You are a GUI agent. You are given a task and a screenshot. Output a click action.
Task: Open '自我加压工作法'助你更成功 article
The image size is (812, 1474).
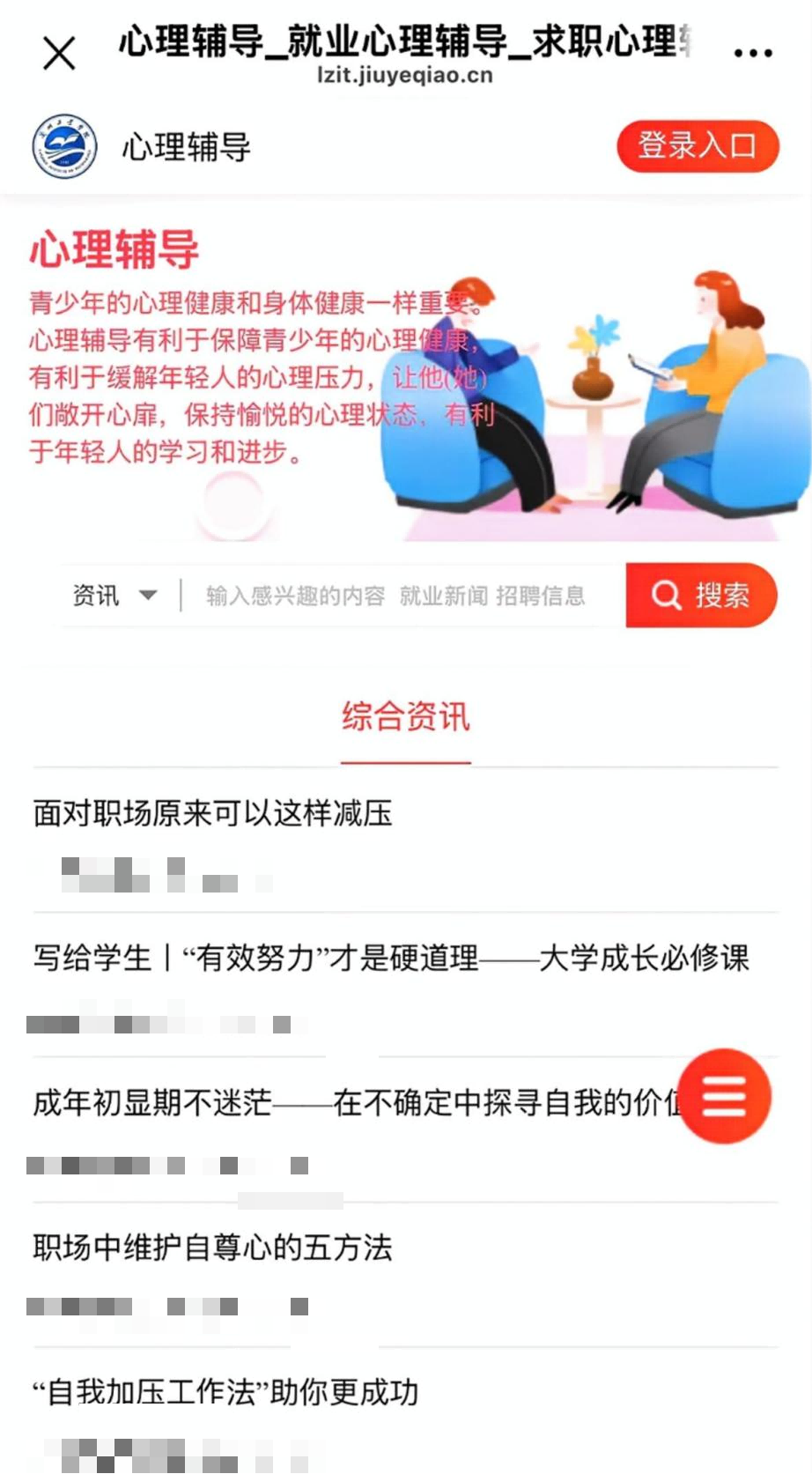[x=225, y=1393]
